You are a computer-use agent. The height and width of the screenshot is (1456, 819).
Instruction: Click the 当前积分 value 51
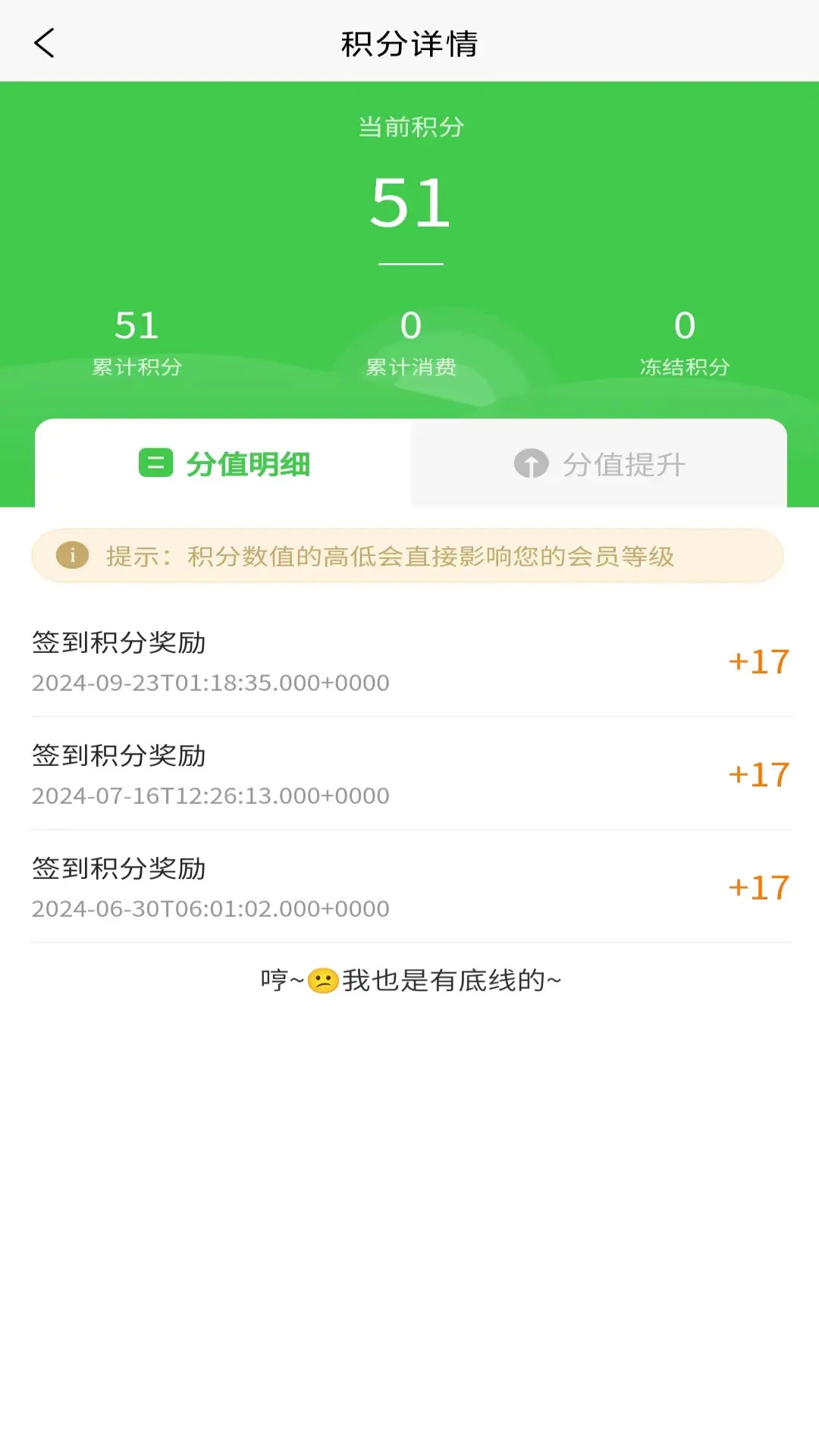[409, 201]
